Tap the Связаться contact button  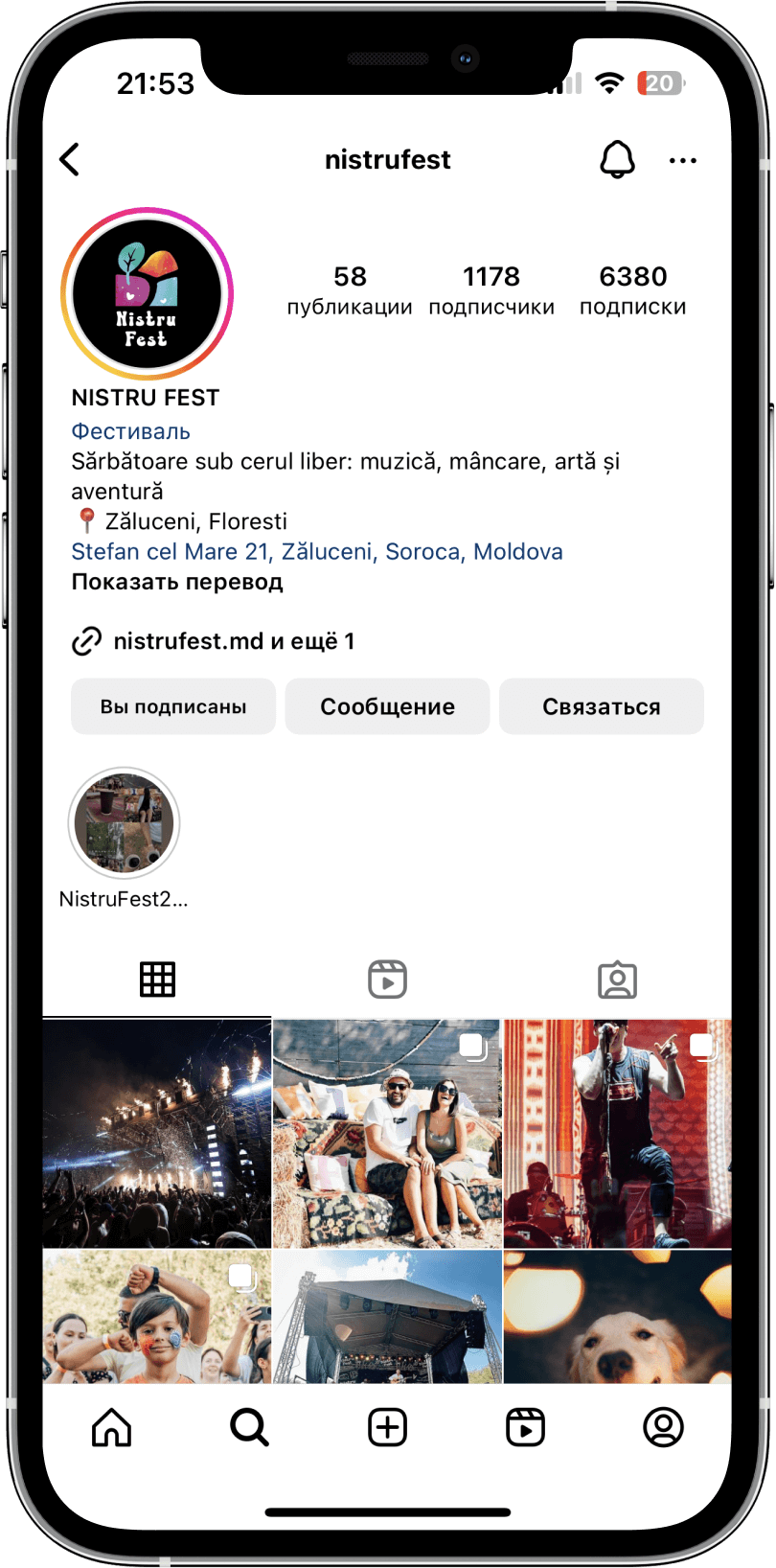601,707
